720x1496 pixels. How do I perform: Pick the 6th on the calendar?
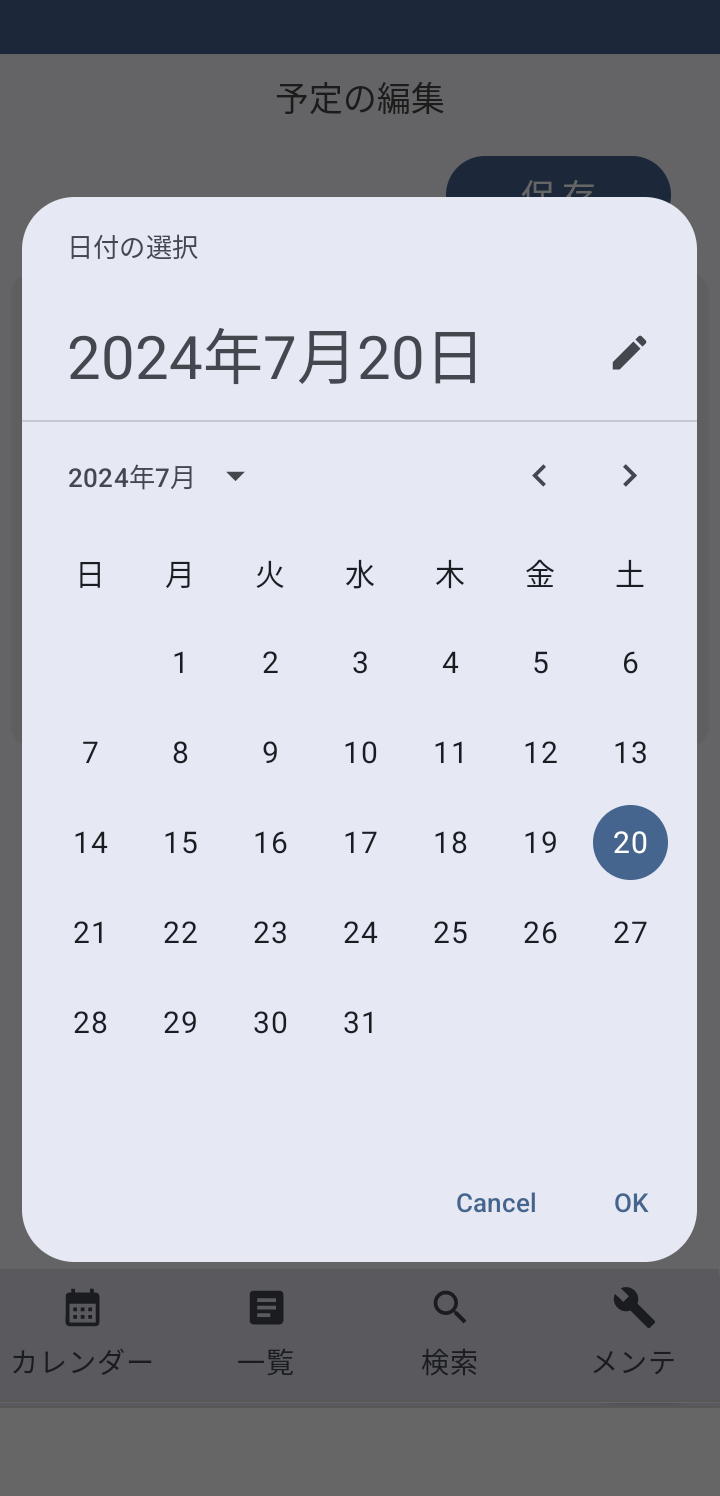tap(630, 663)
